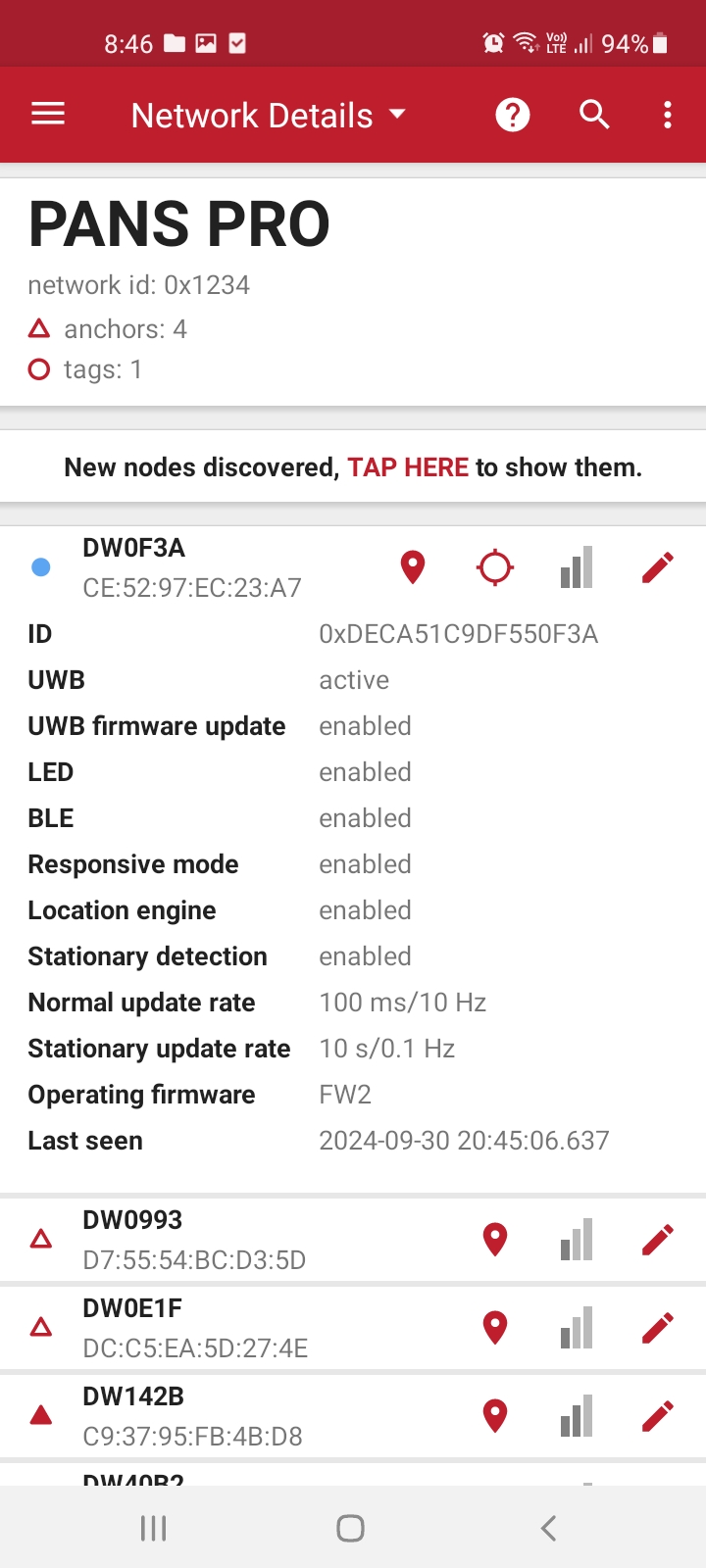View the signal bars icon for DW0E1F

tap(577, 1328)
